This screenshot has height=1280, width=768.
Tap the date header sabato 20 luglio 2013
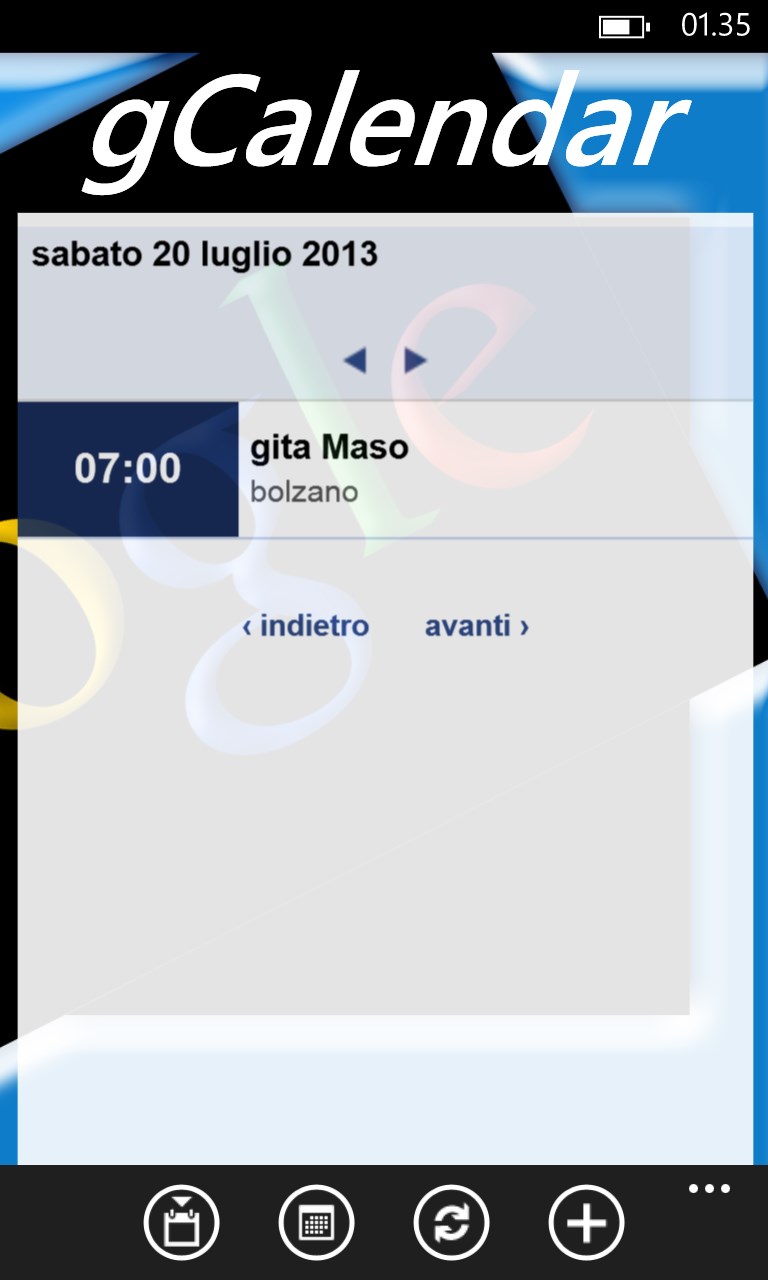[x=207, y=255]
